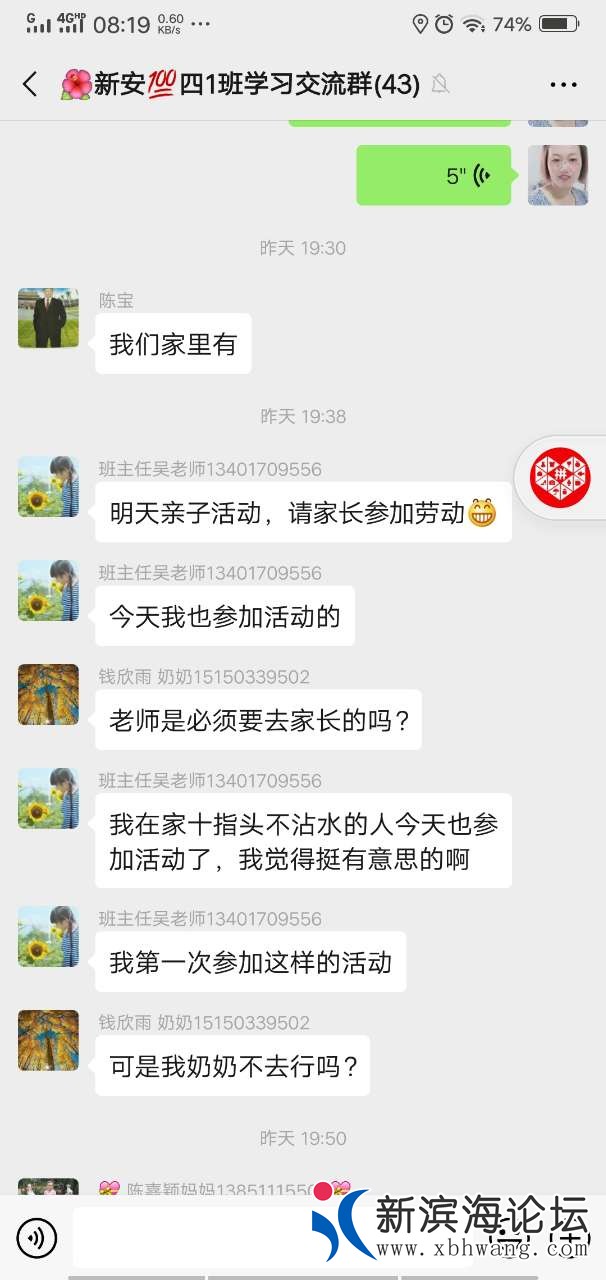Open avatar beside 明天亲子活动 message

pyautogui.click(x=48, y=486)
